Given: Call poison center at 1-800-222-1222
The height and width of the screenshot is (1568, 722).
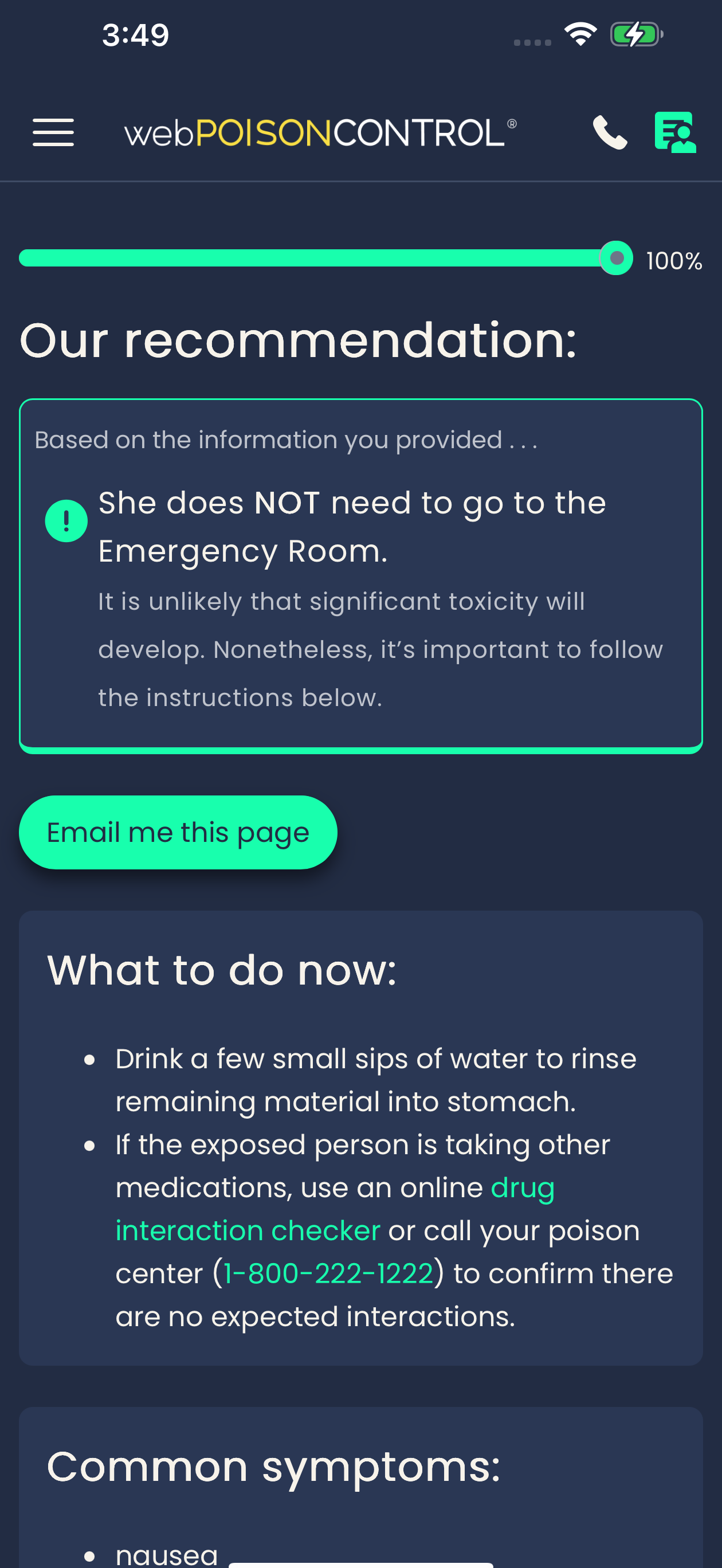Looking at the screenshot, I should (x=328, y=1273).
